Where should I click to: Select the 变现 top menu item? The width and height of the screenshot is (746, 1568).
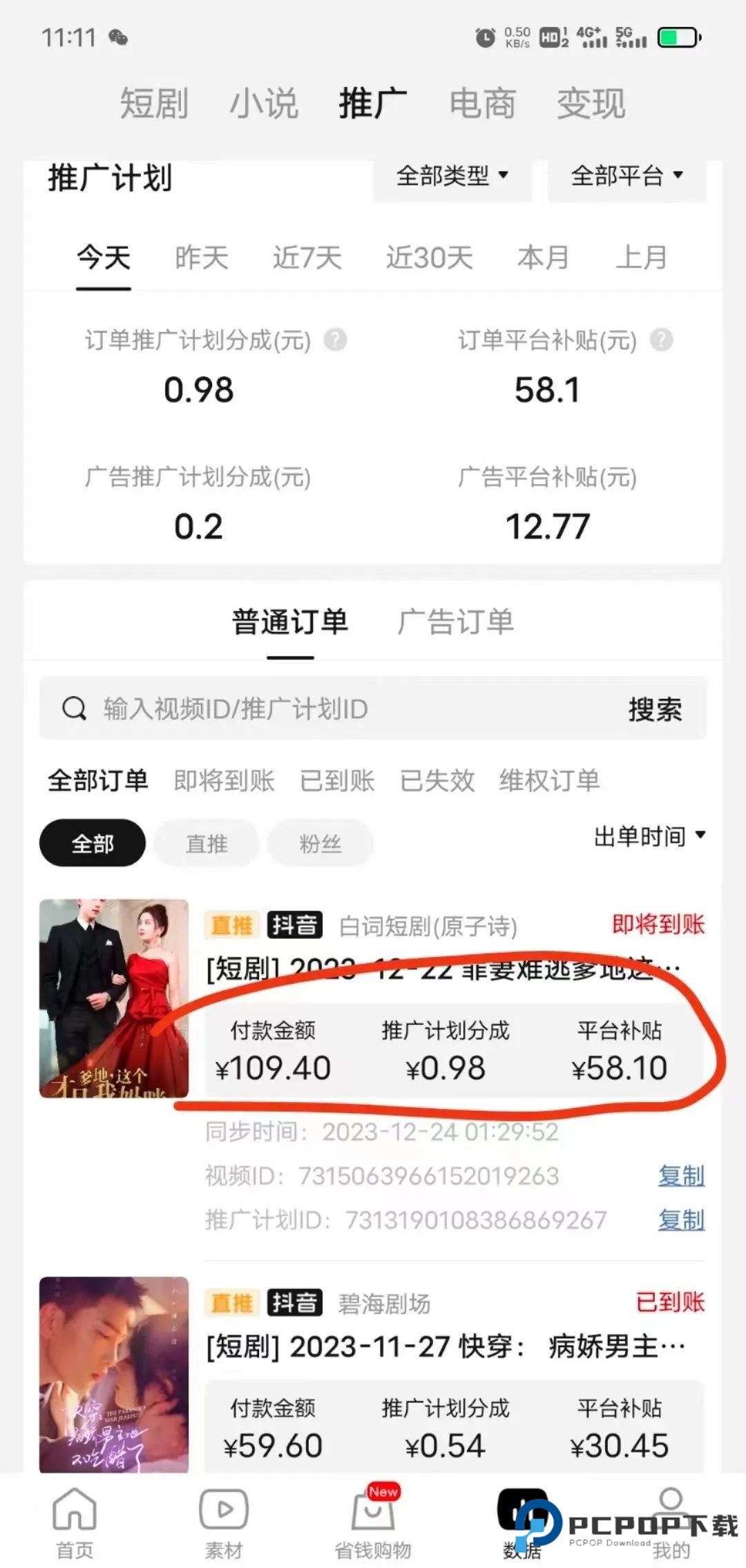pyautogui.click(x=590, y=103)
